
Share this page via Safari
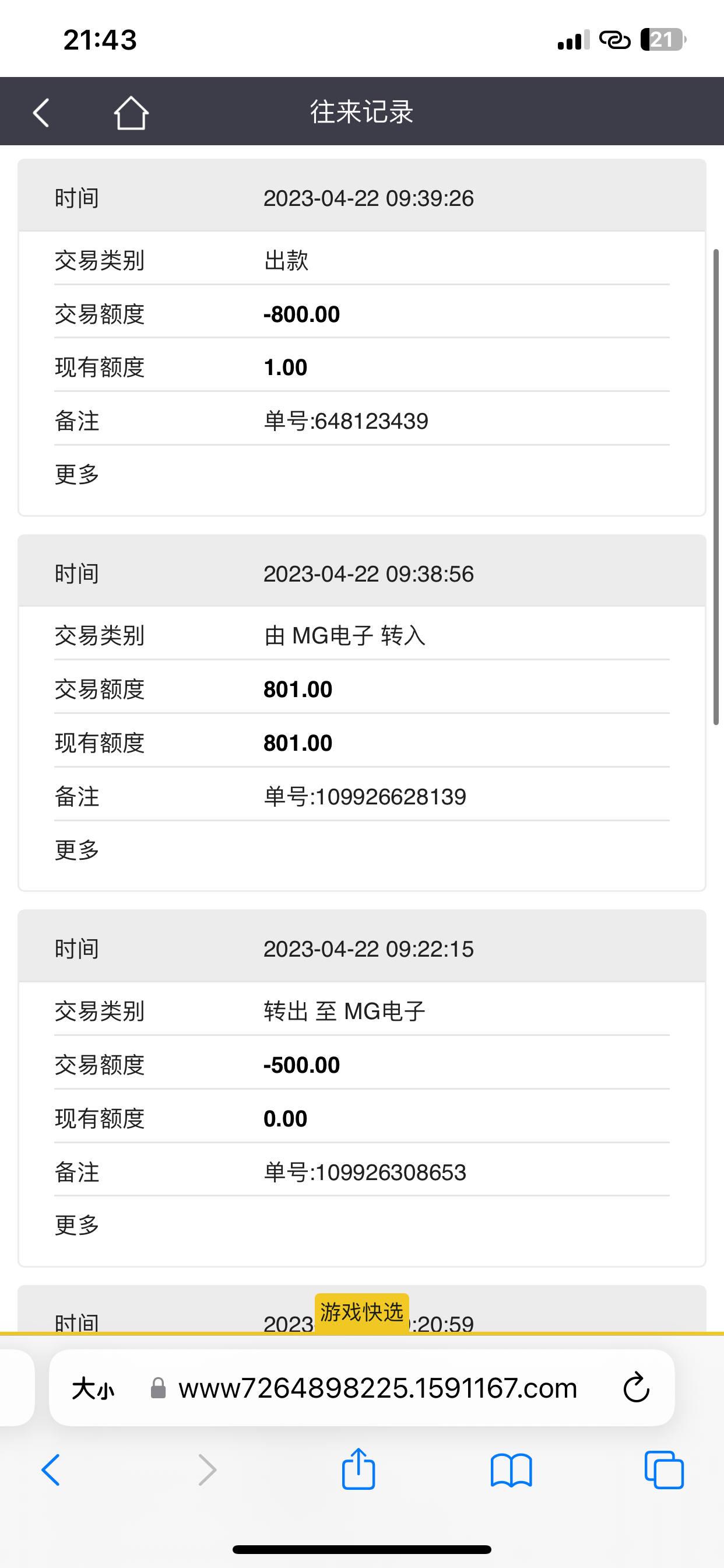pyautogui.click(x=359, y=1469)
